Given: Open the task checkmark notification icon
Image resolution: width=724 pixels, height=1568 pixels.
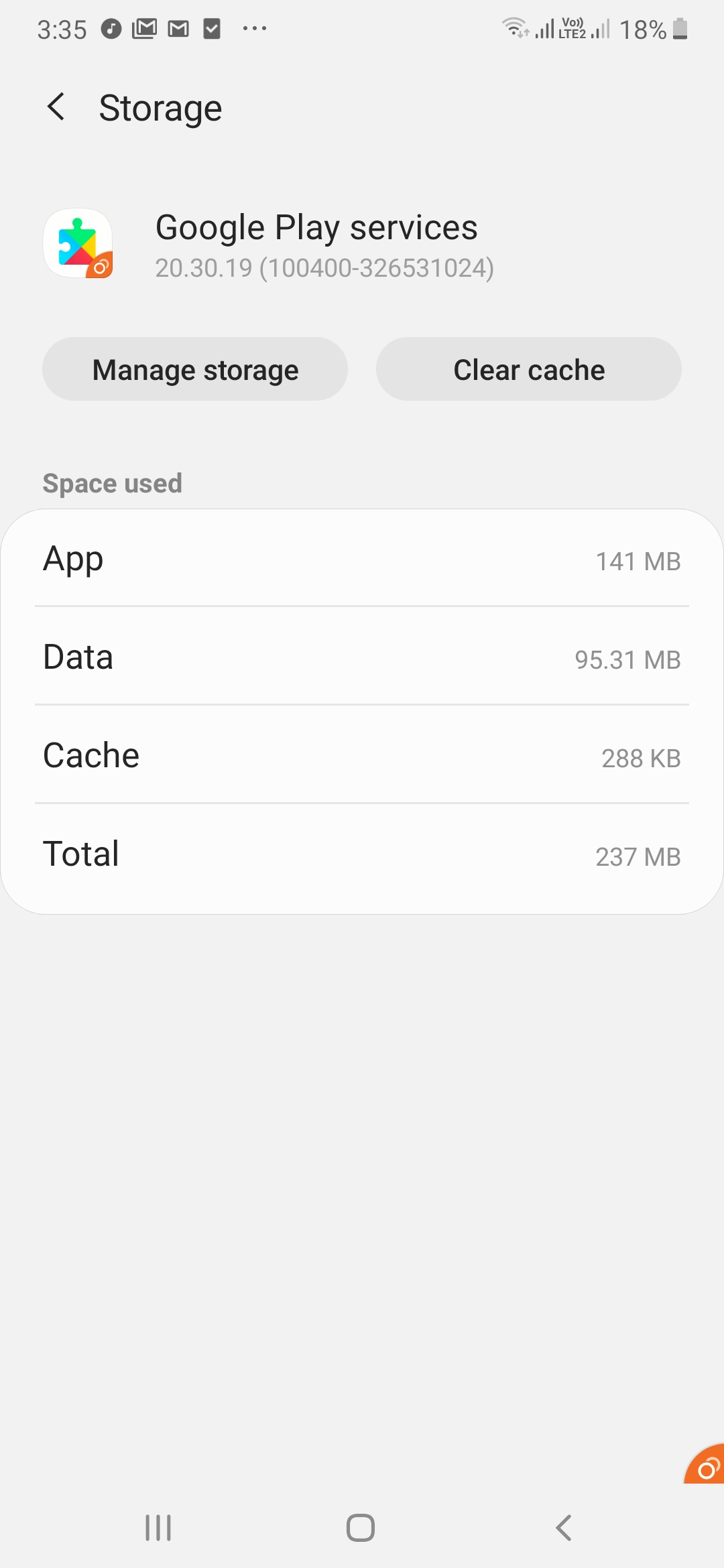Looking at the screenshot, I should [210, 28].
